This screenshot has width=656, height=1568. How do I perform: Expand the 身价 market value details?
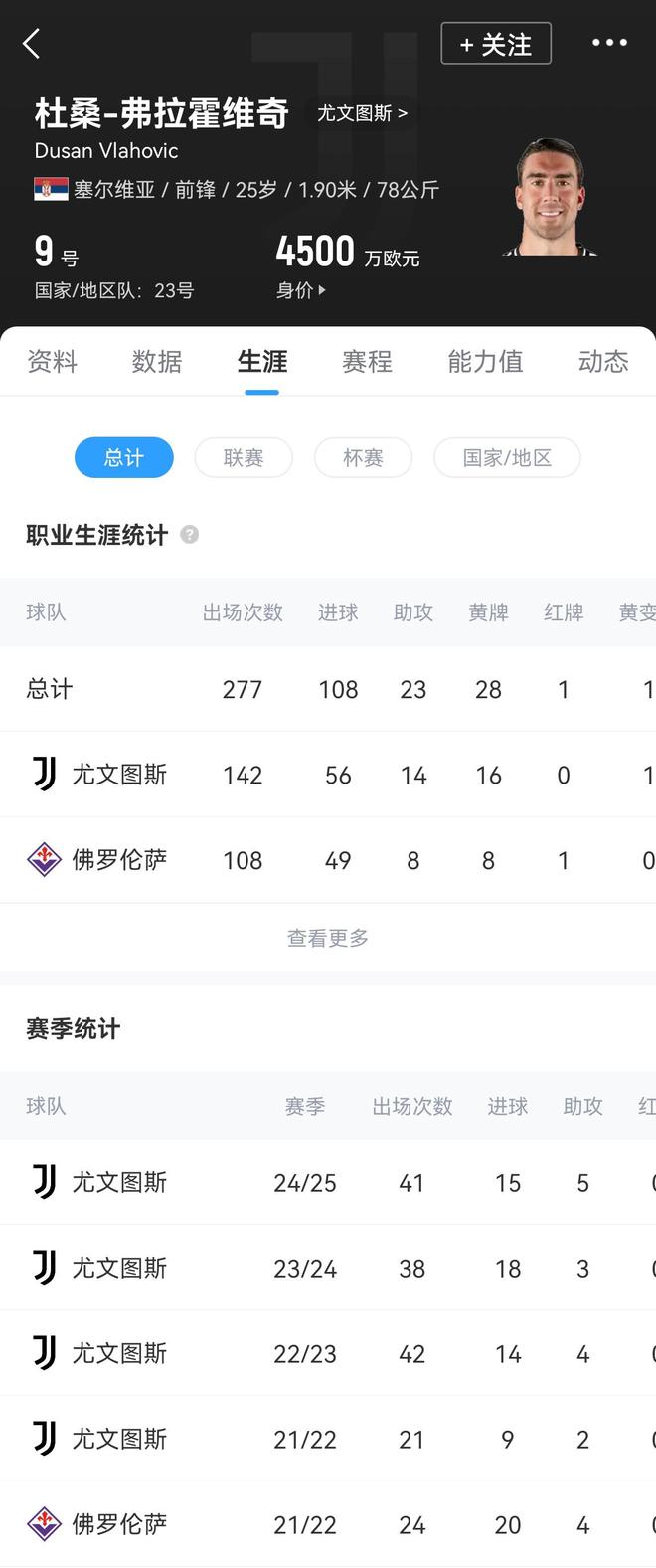click(300, 290)
